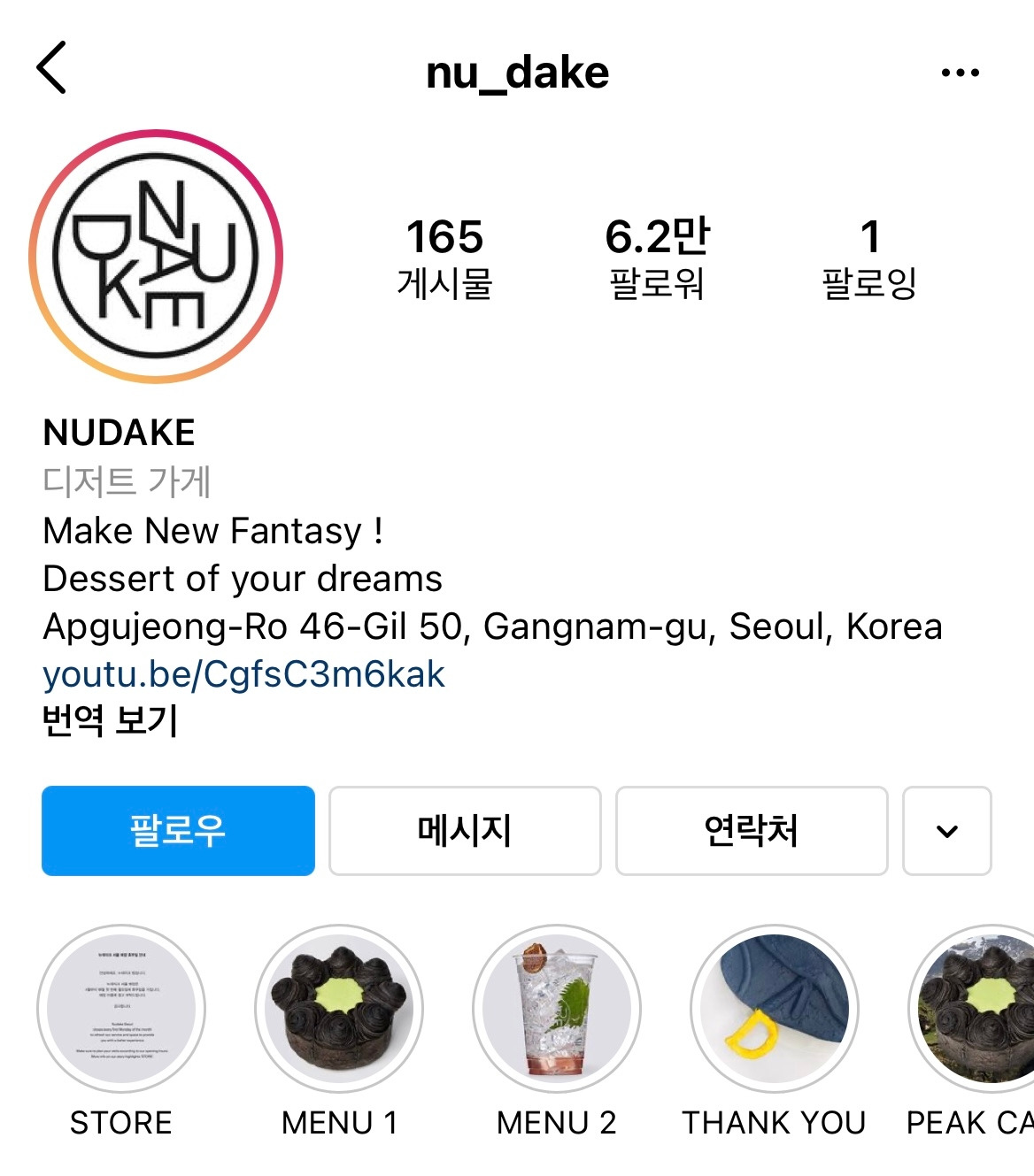The width and height of the screenshot is (1034, 1176).
Task: Open the three-dot overflow menu
Action: [x=961, y=73]
